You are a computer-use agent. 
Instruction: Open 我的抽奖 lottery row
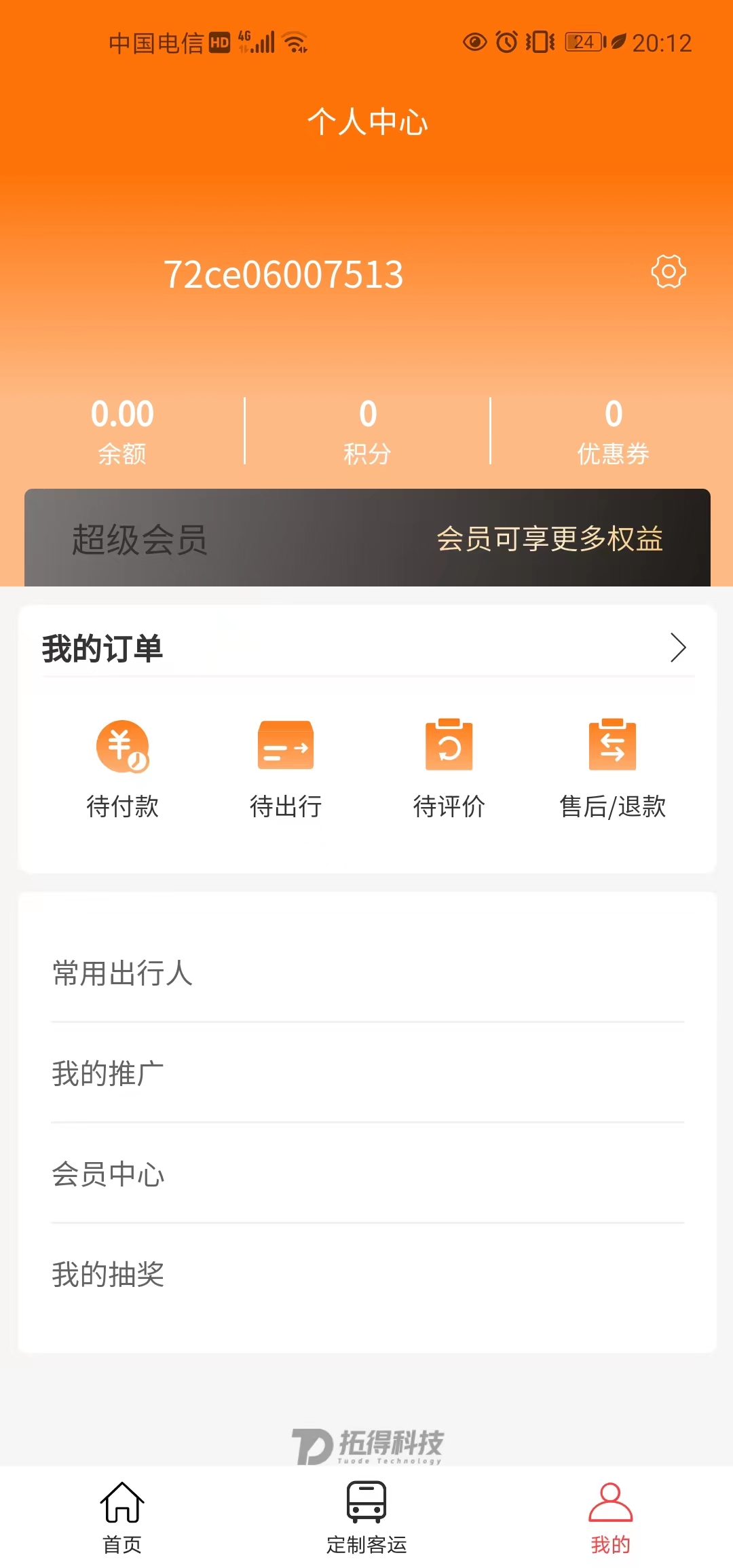(367, 1274)
